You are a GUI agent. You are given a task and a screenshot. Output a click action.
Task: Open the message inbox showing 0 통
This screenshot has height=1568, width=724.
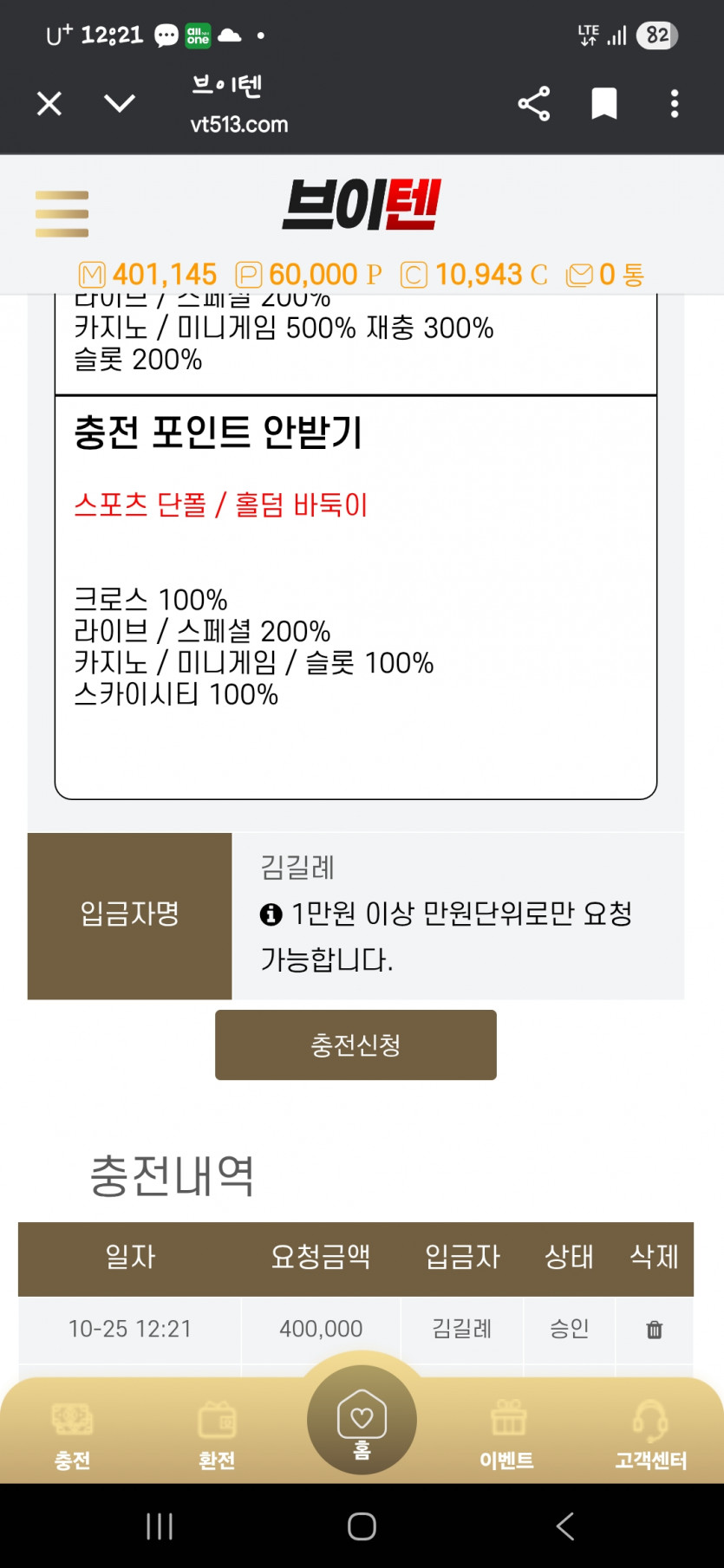[x=604, y=275]
